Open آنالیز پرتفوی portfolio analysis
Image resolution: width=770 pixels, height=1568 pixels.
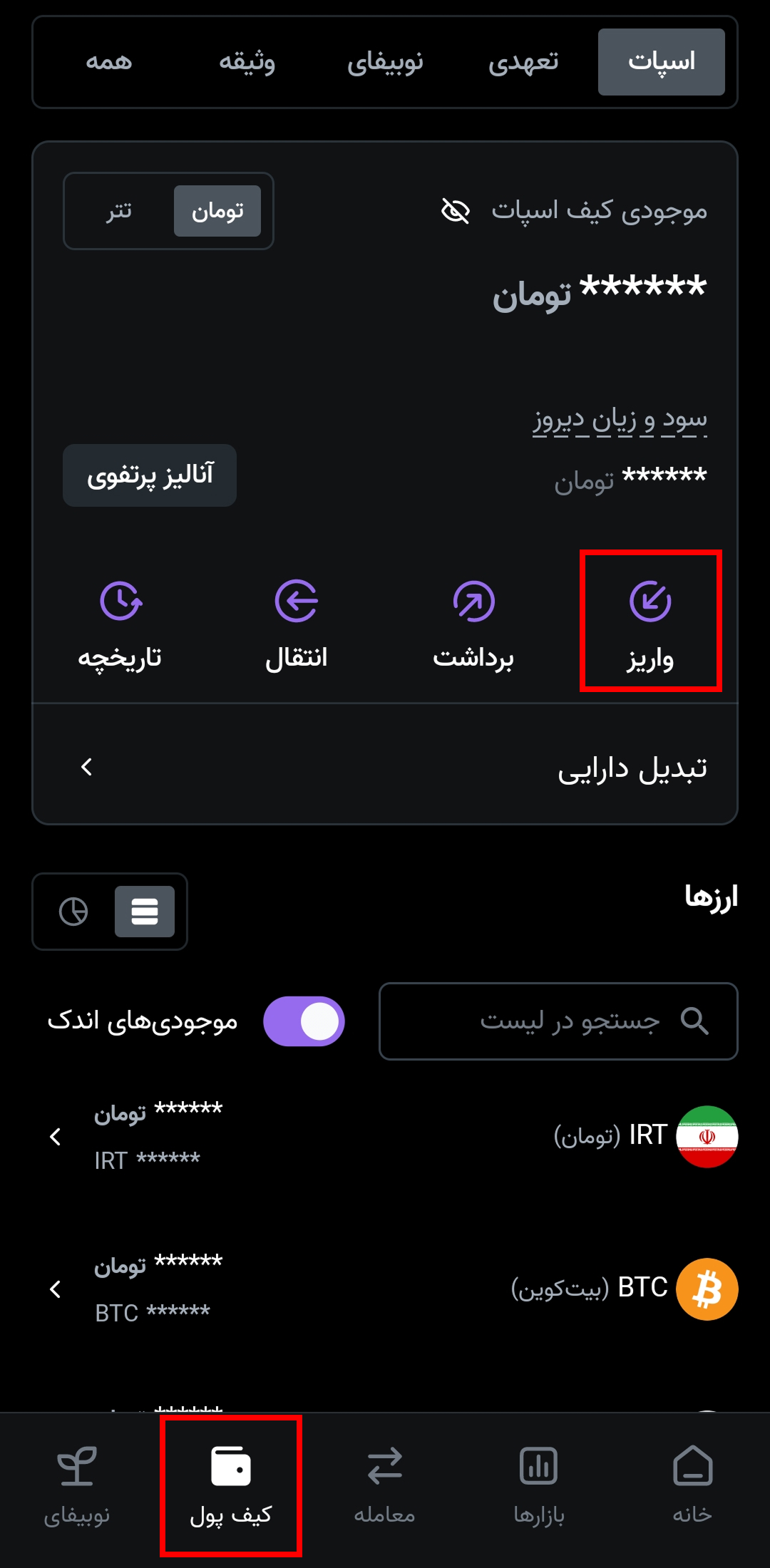click(150, 475)
